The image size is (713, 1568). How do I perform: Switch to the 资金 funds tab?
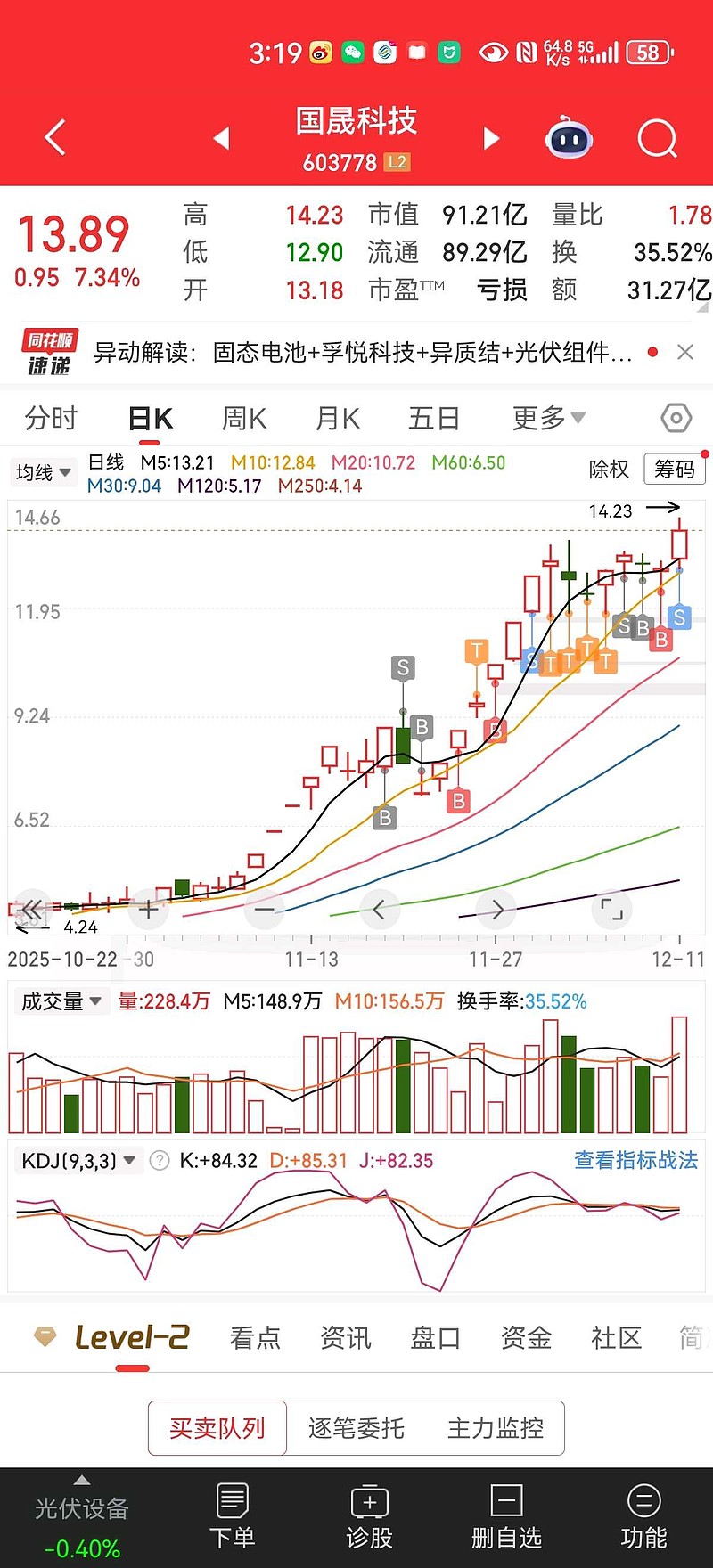(x=525, y=1338)
